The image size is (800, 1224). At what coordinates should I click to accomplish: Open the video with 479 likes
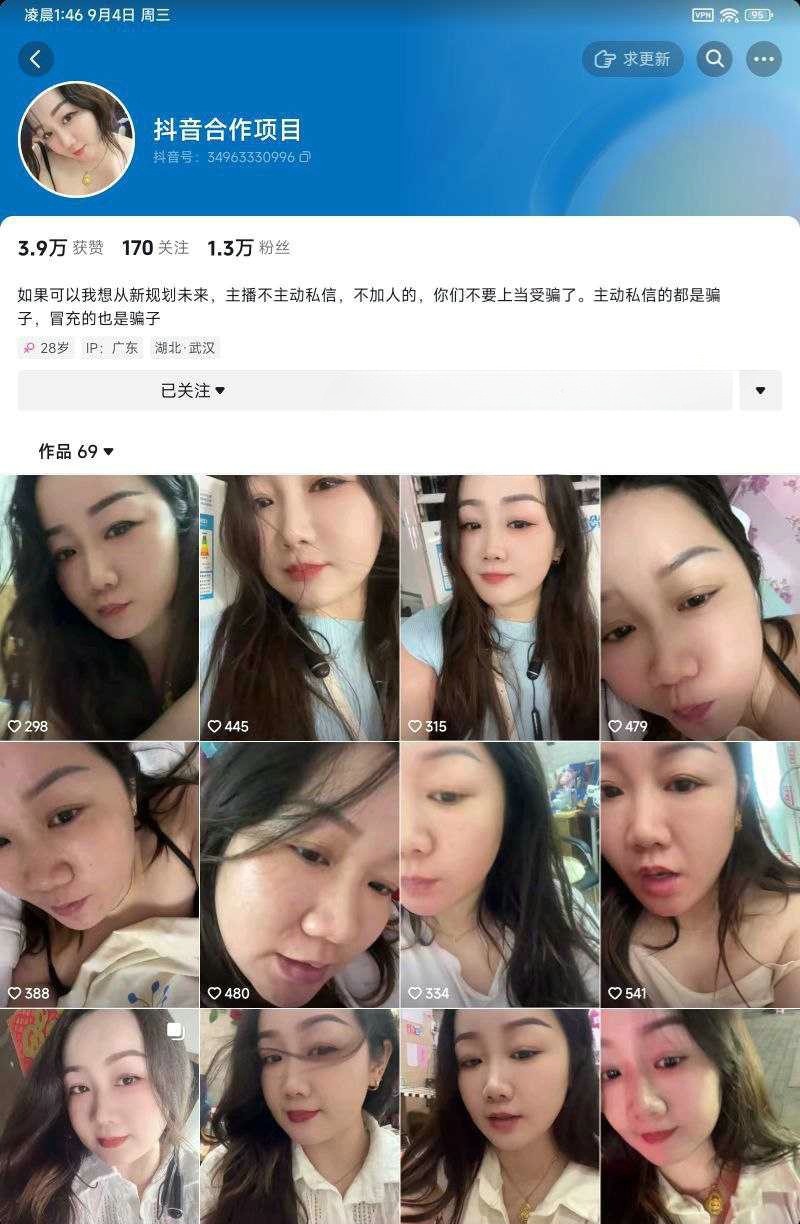point(700,607)
